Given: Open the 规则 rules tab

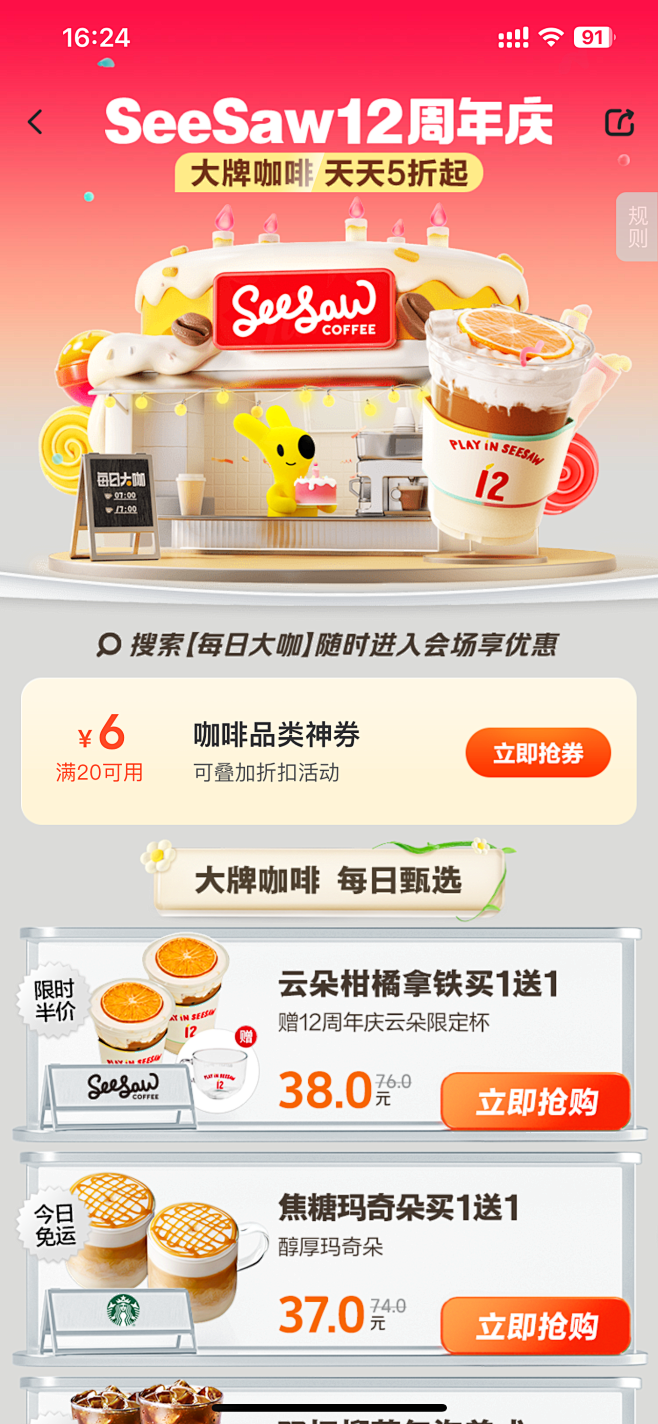Looking at the screenshot, I should (637, 227).
